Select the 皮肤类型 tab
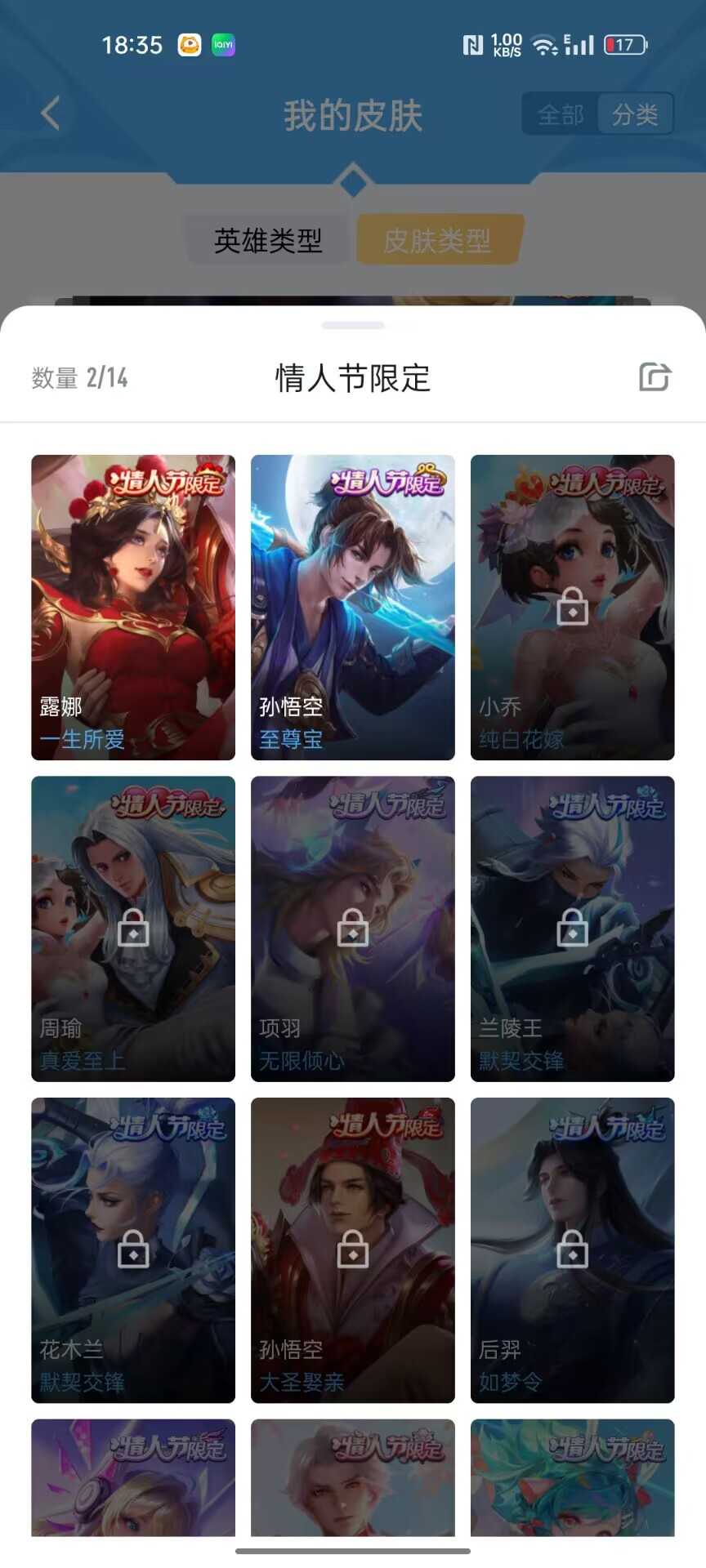The height and width of the screenshot is (1568, 706). click(438, 240)
